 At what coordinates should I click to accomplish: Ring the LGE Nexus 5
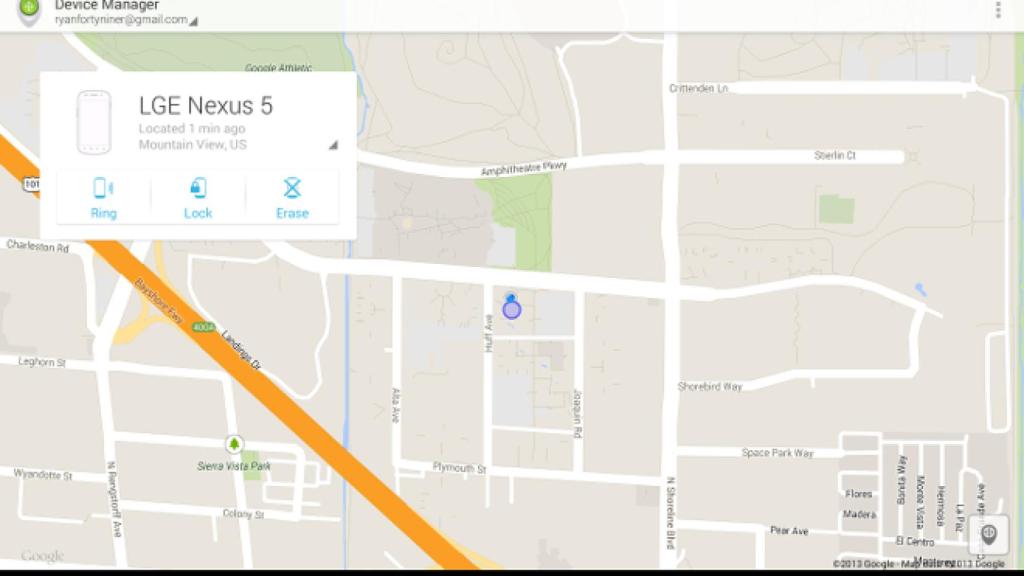(x=104, y=197)
